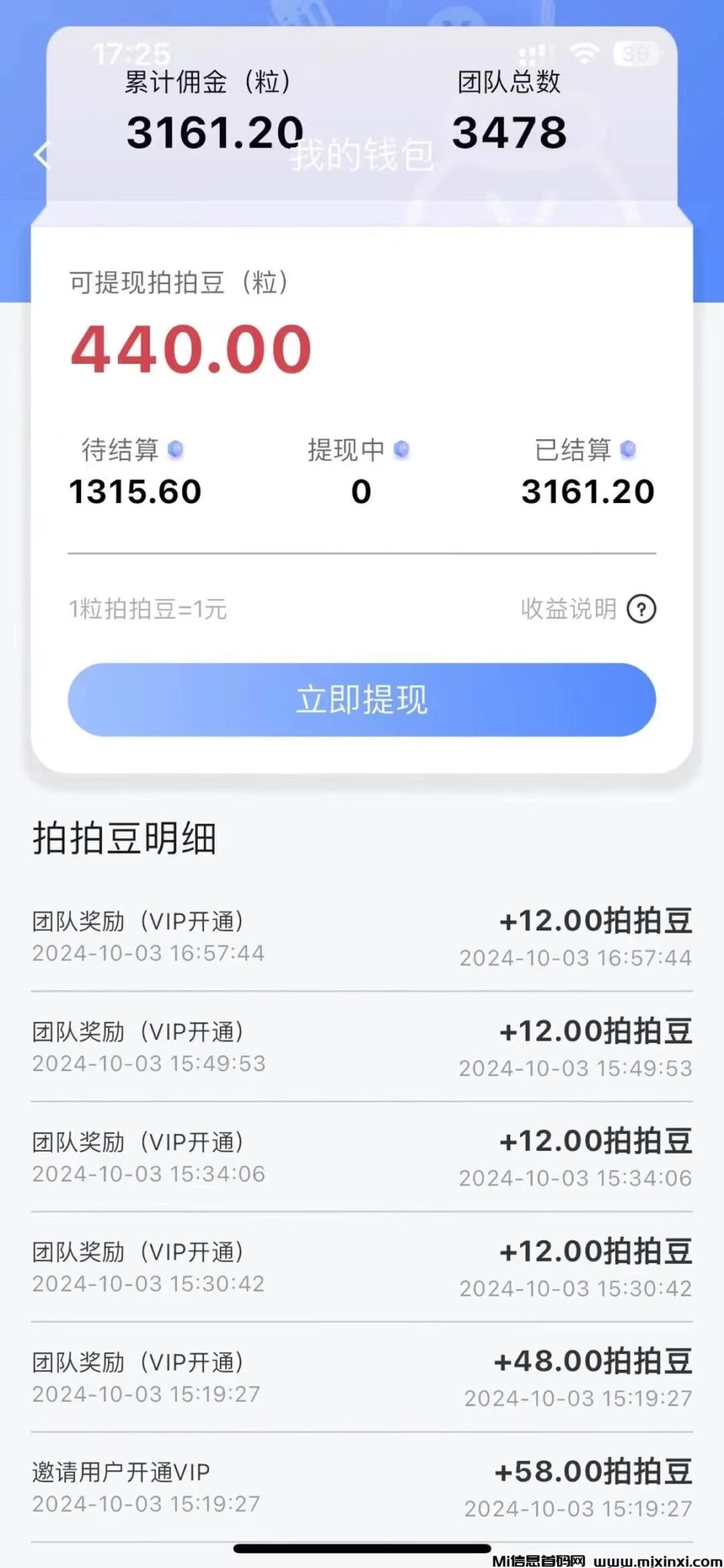
Task: Tap the 立即提现 withdraw button
Action: coord(362,699)
